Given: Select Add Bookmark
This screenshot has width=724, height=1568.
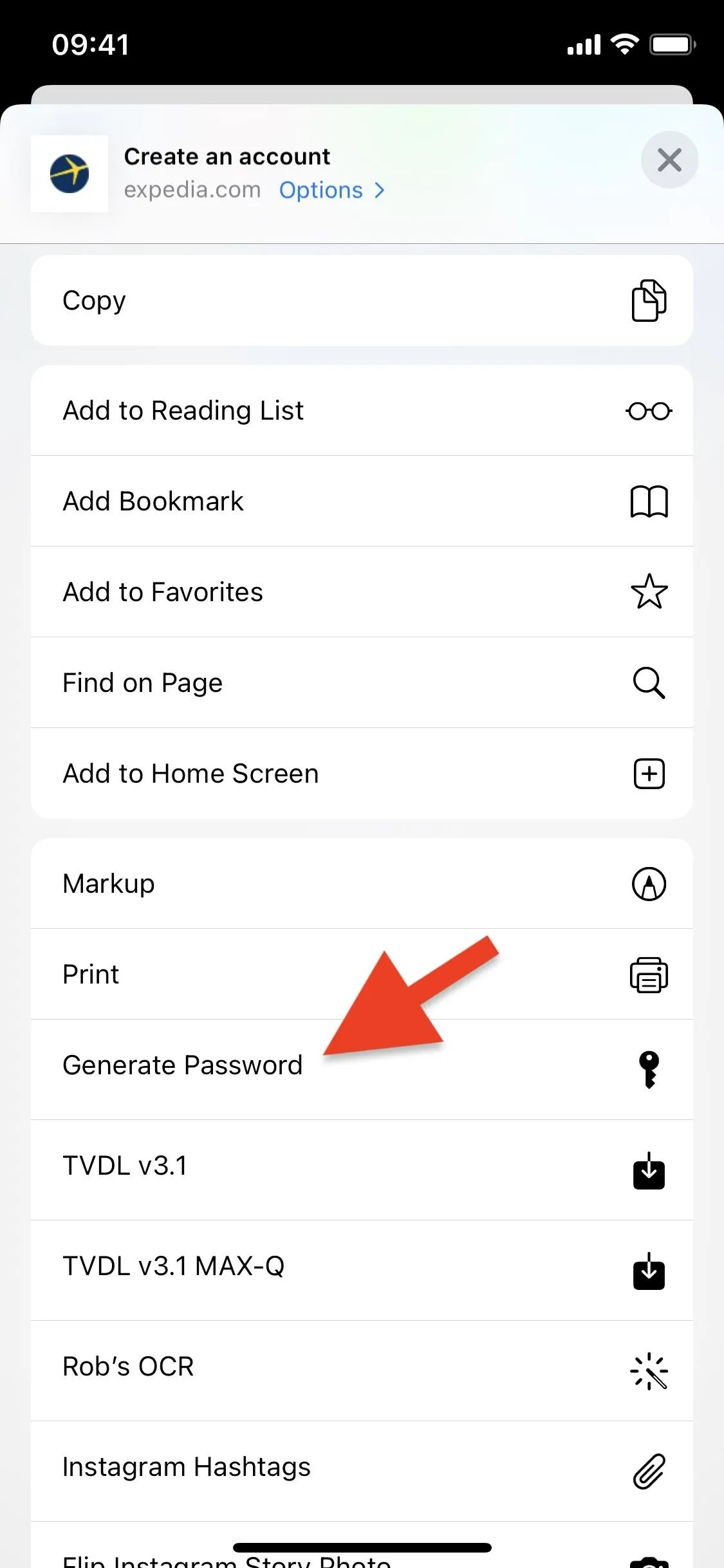Looking at the screenshot, I should tap(362, 501).
